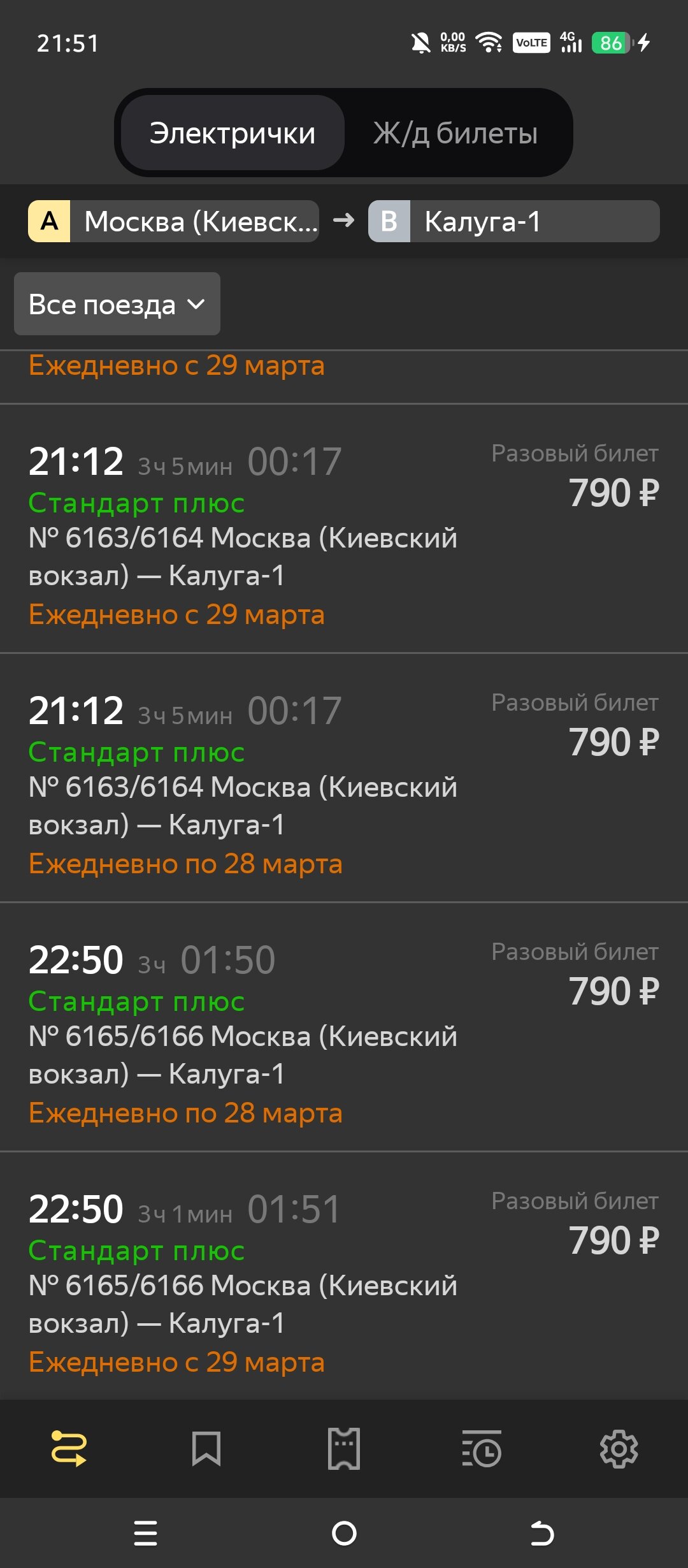Open the tickets tab
This screenshot has height=1568, width=688.
[x=344, y=1449]
